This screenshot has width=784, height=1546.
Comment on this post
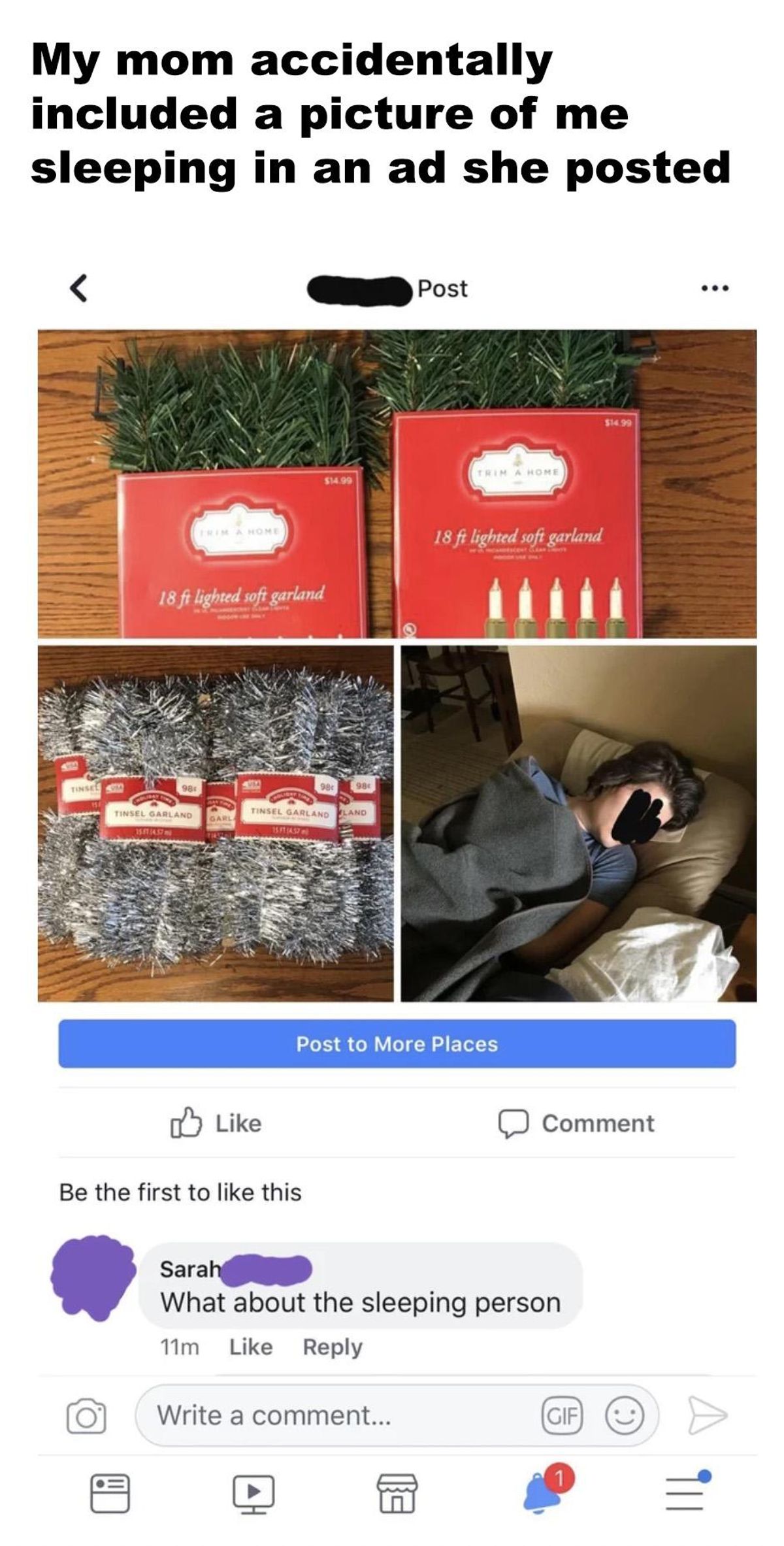click(x=576, y=1123)
